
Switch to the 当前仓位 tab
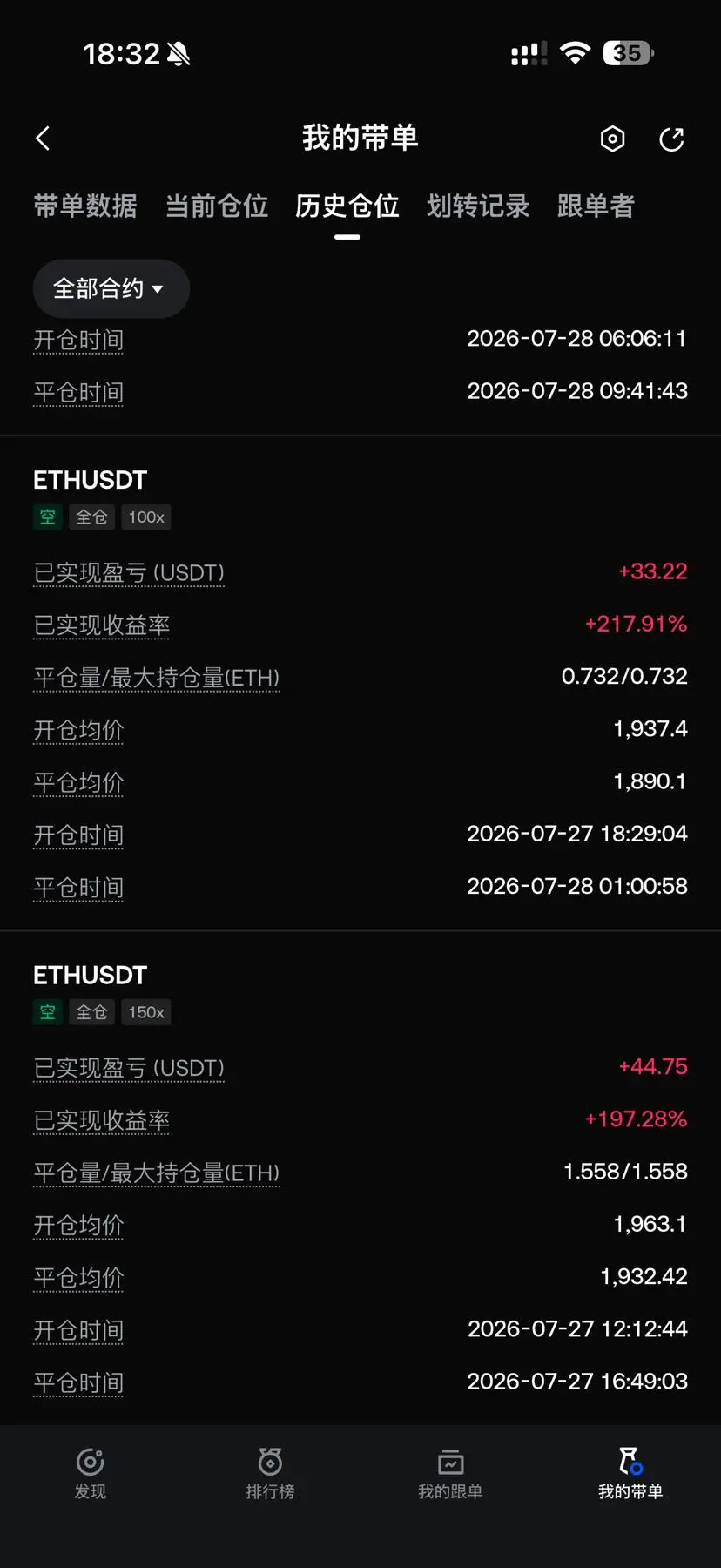pos(217,206)
